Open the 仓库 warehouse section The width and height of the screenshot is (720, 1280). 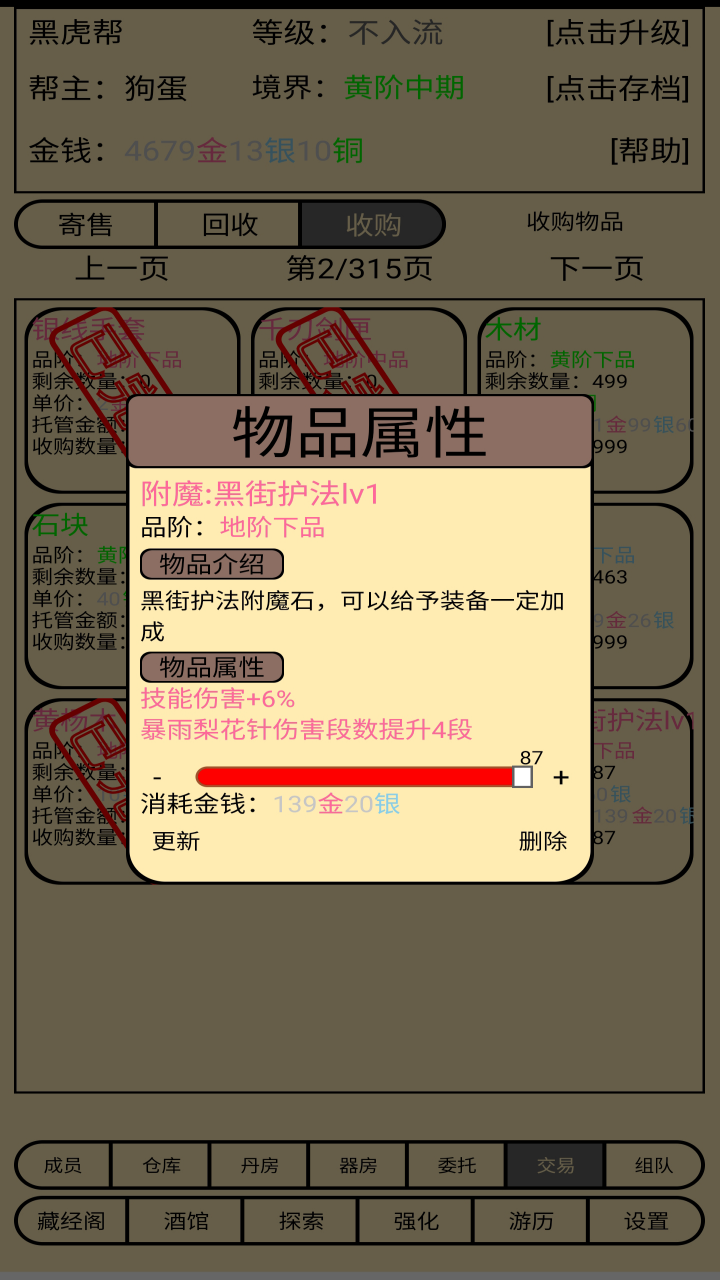(161, 1165)
